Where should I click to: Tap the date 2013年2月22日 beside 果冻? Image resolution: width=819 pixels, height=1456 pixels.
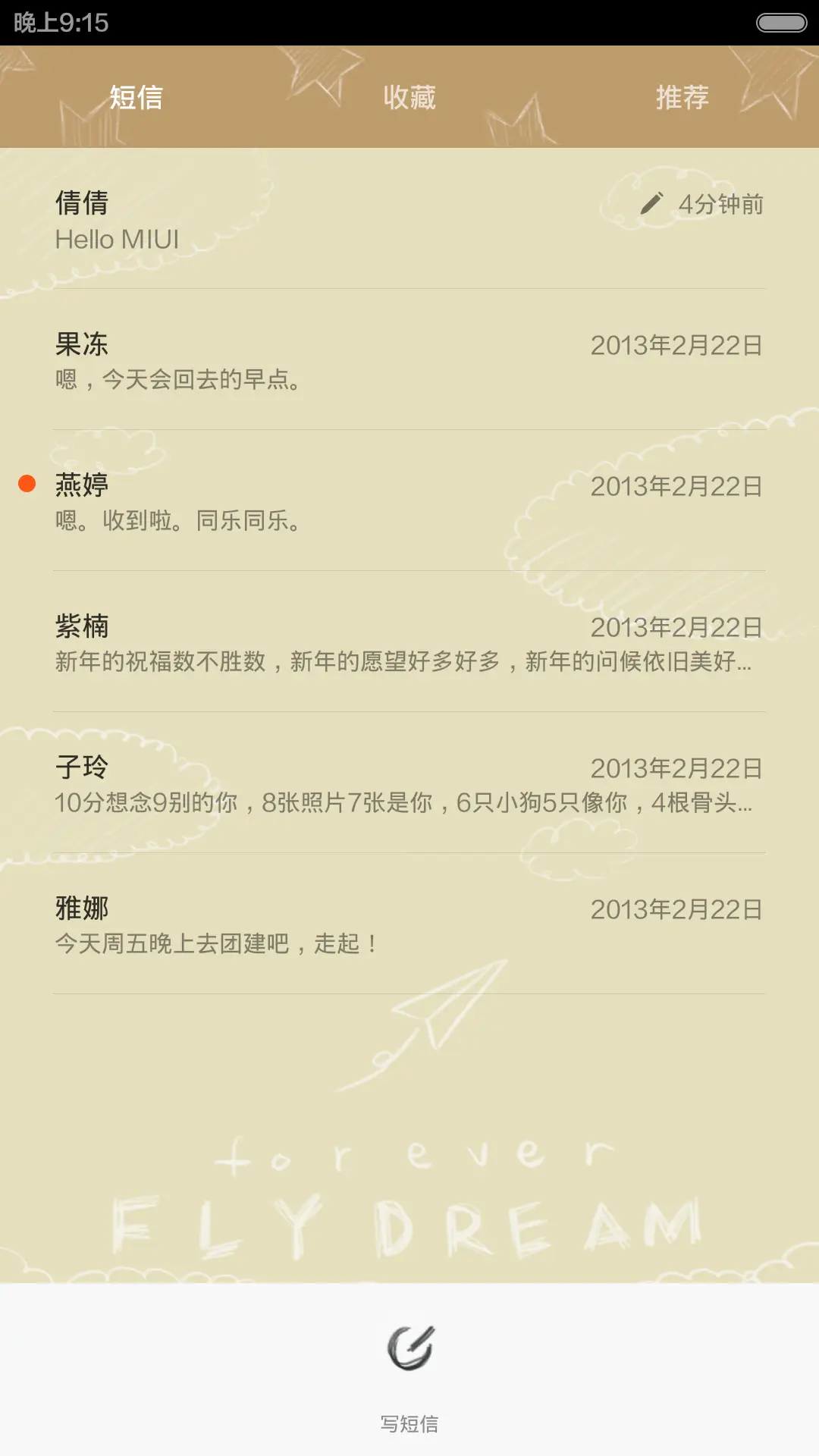click(677, 345)
